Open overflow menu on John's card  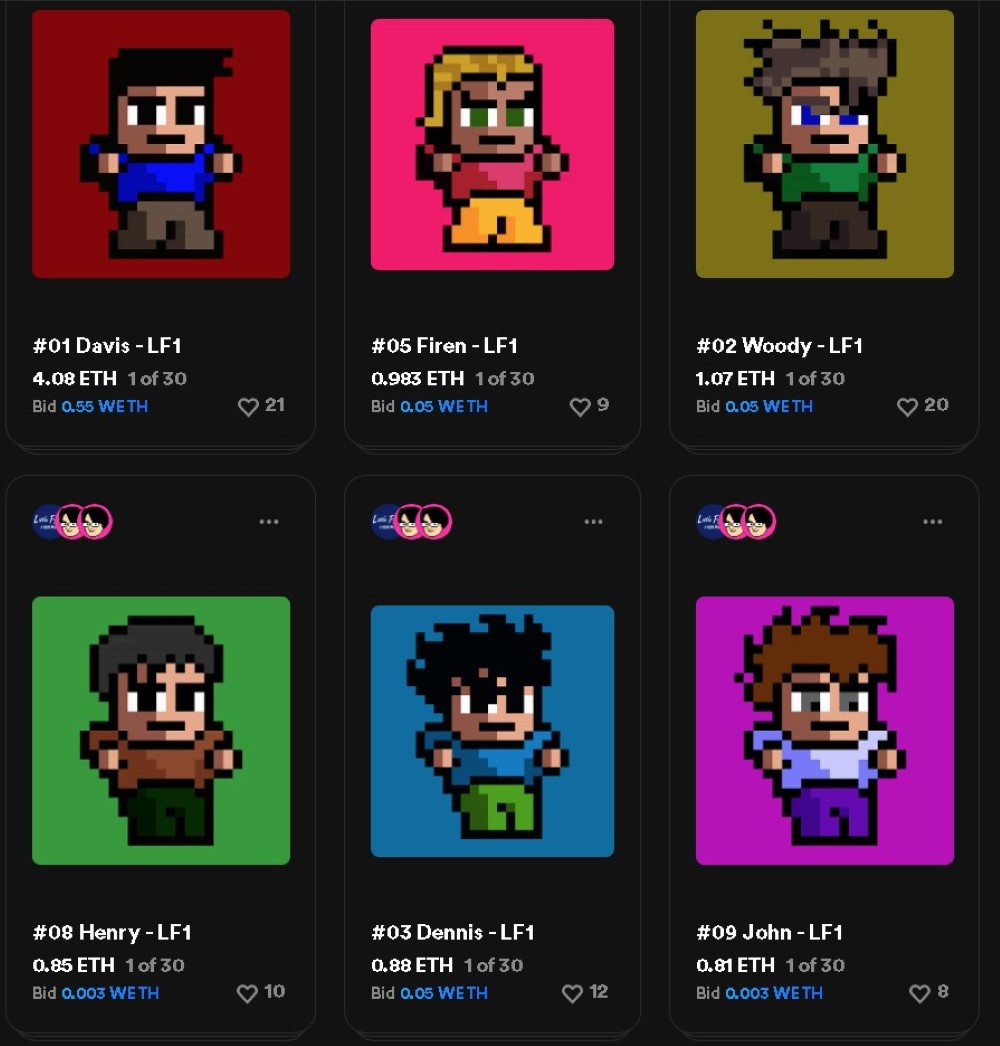pyautogui.click(x=933, y=522)
